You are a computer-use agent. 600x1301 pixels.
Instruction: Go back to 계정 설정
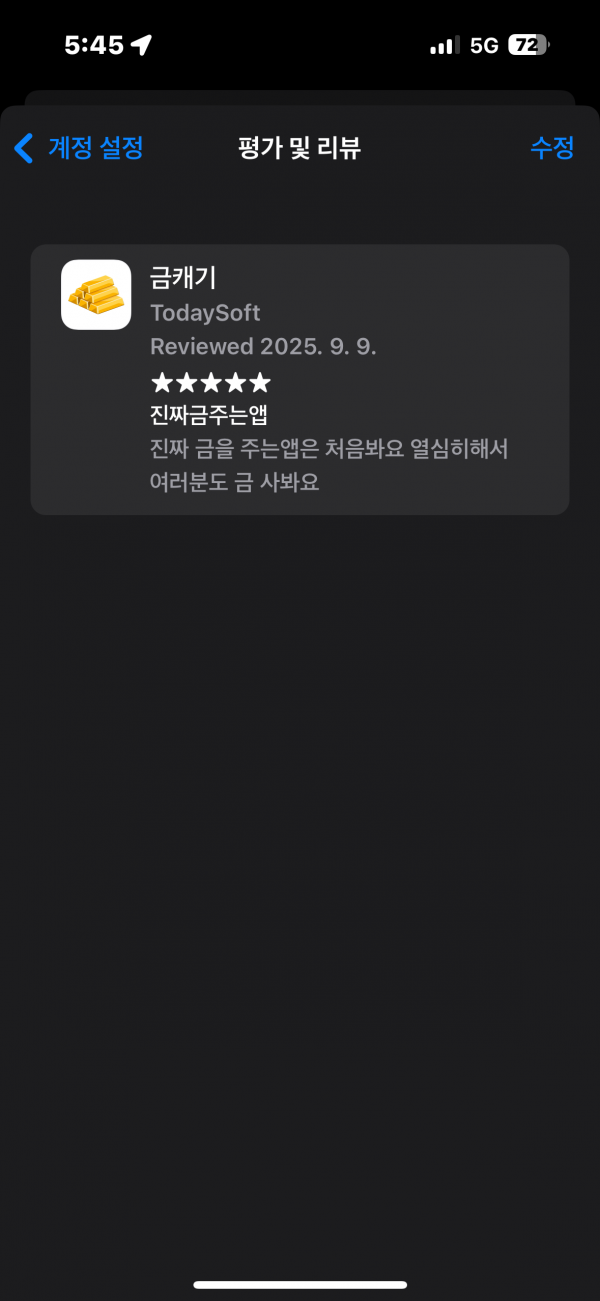click(79, 148)
